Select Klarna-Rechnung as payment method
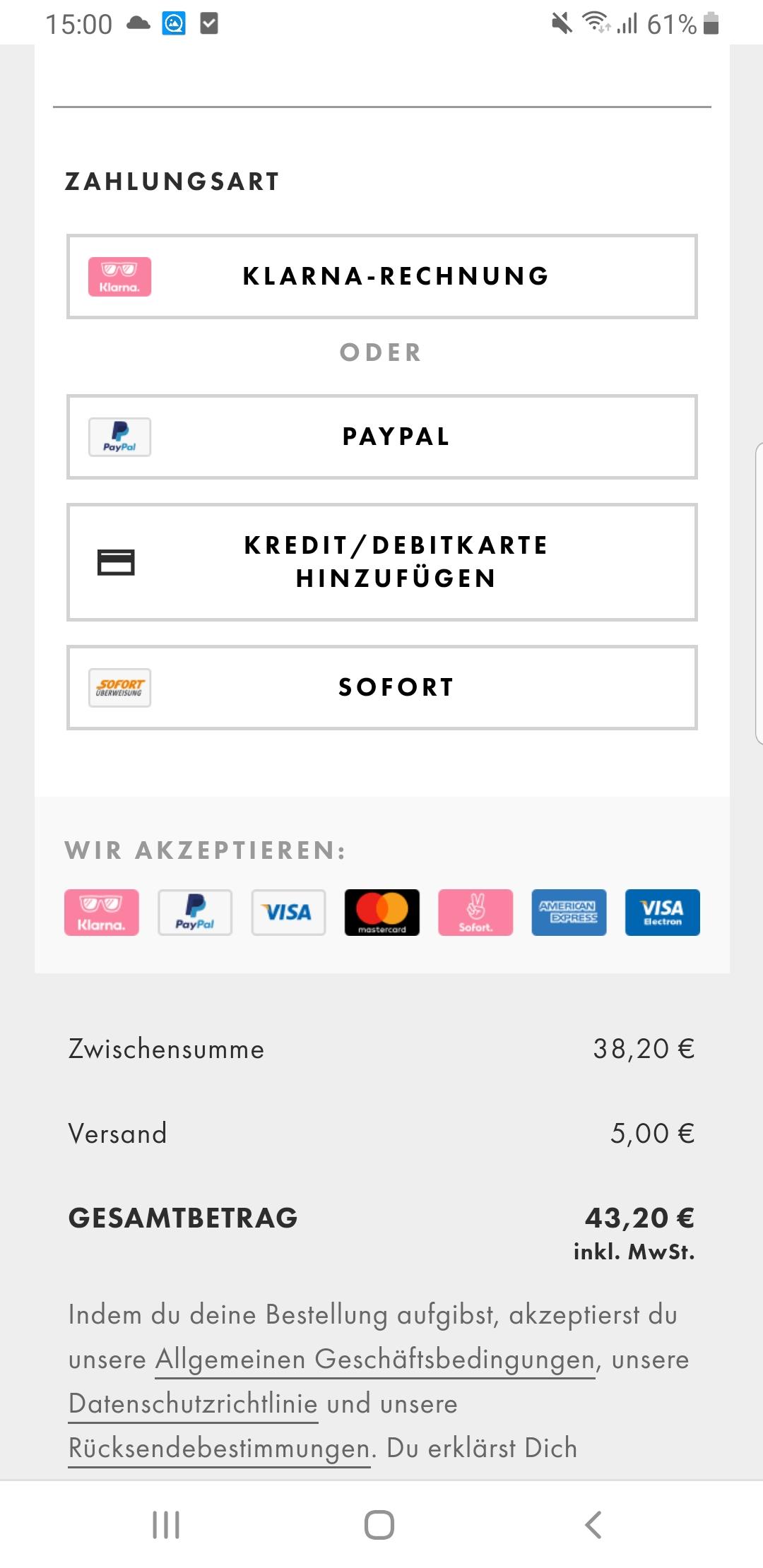The width and height of the screenshot is (763, 1568). (x=381, y=276)
